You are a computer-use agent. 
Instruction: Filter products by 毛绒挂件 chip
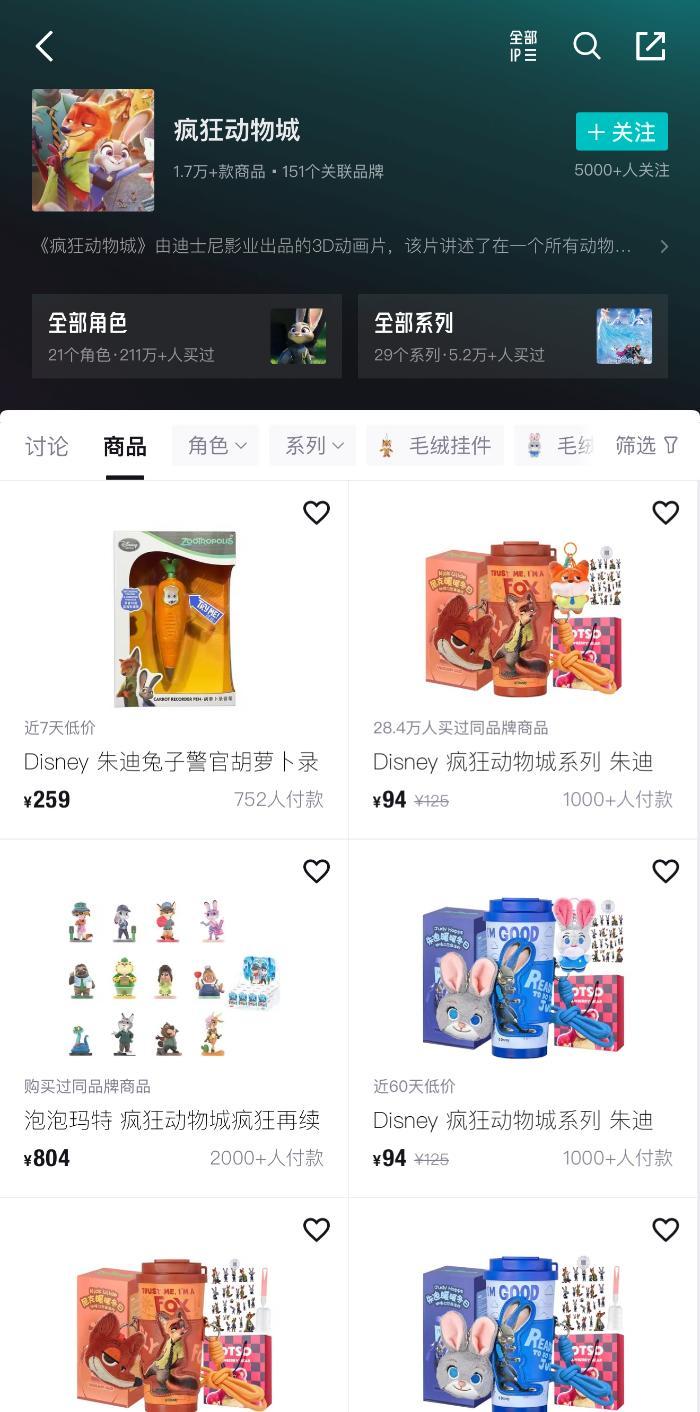(435, 446)
